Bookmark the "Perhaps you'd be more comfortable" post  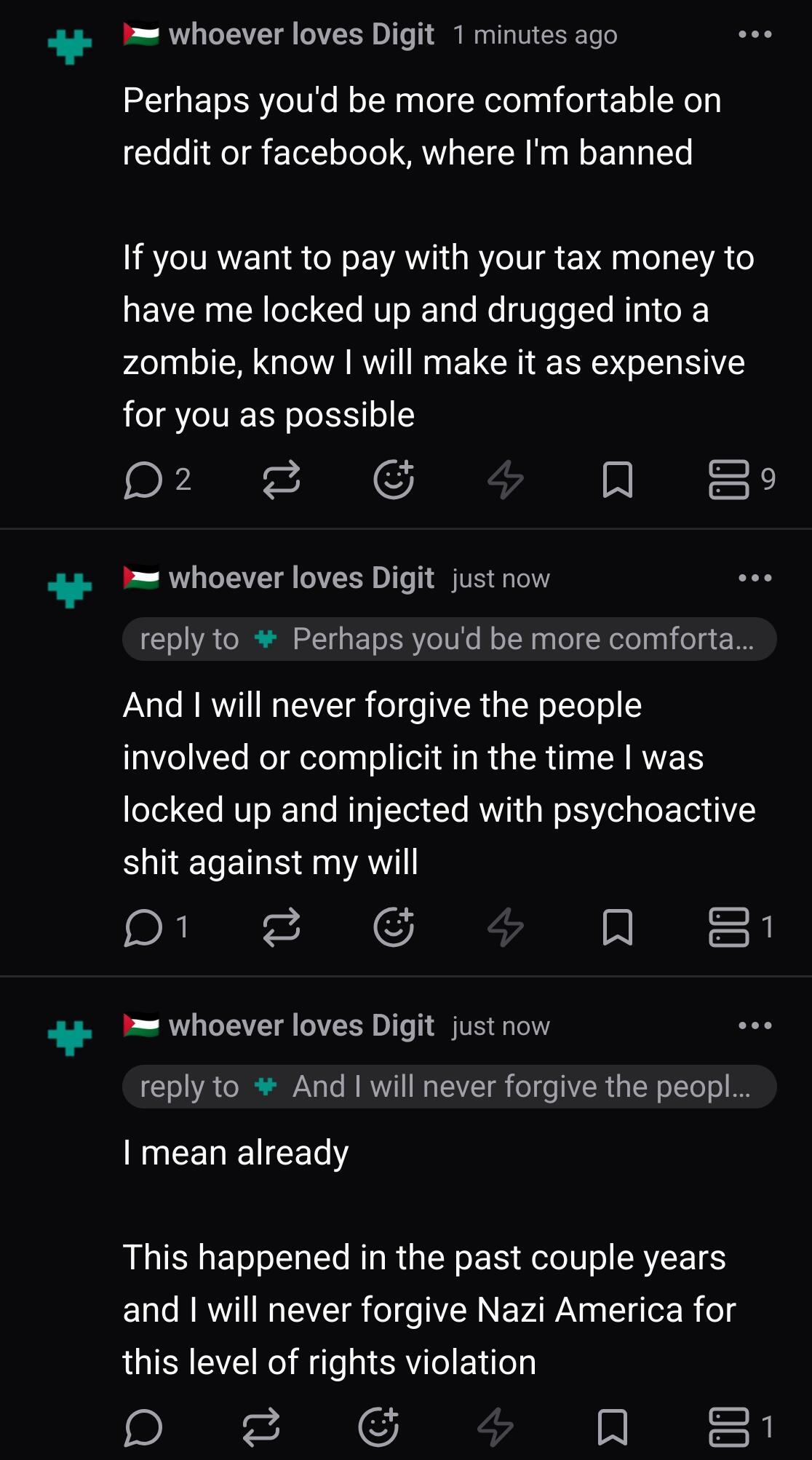(618, 480)
